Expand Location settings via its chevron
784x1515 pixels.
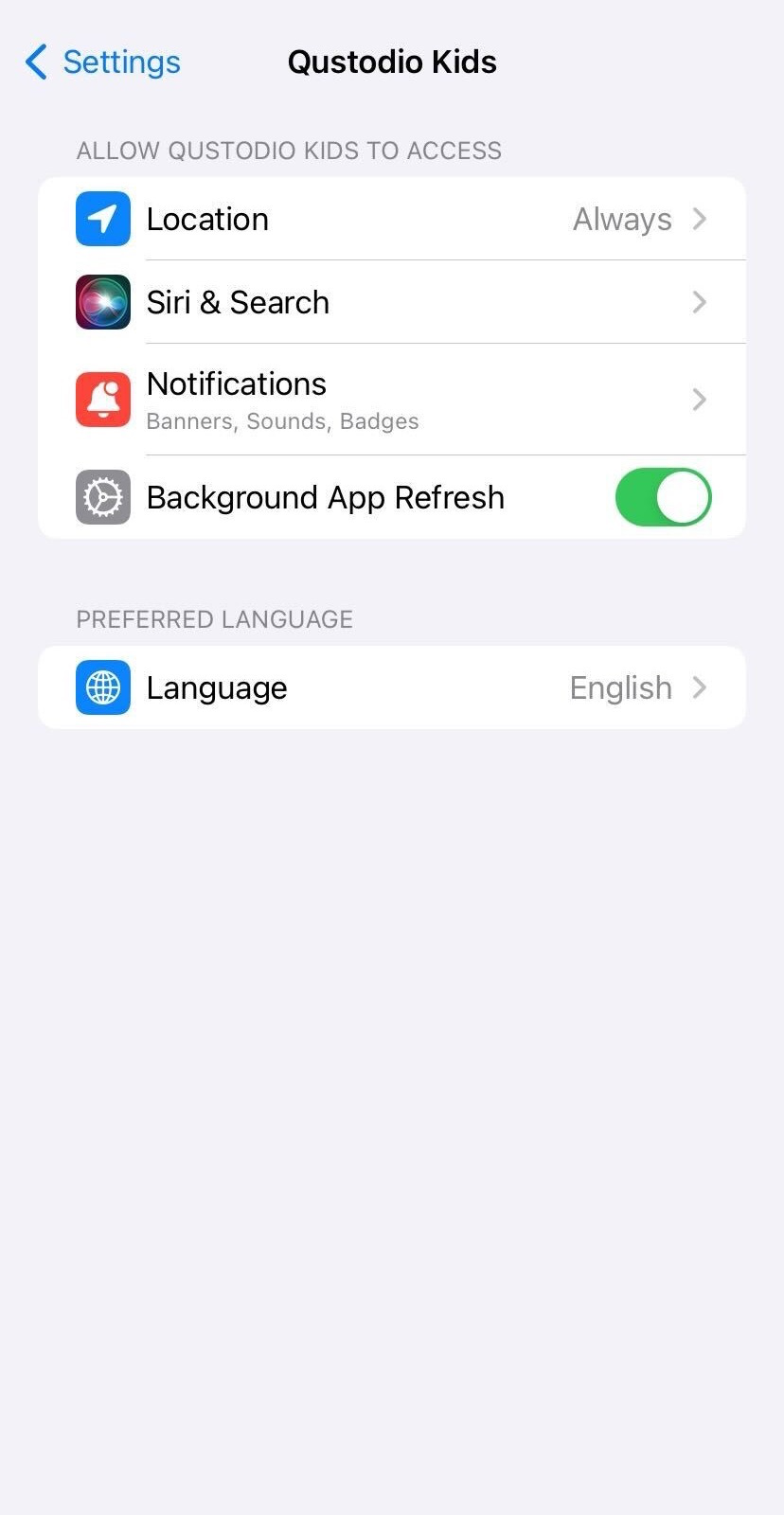coord(700,219)
